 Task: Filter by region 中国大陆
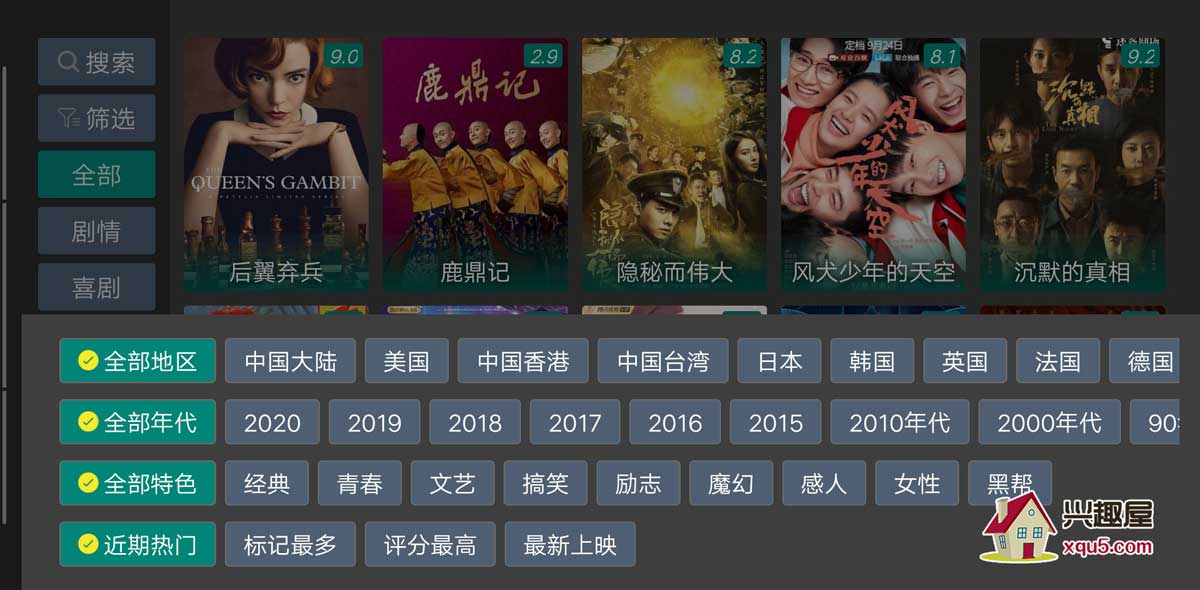point(290,361)
